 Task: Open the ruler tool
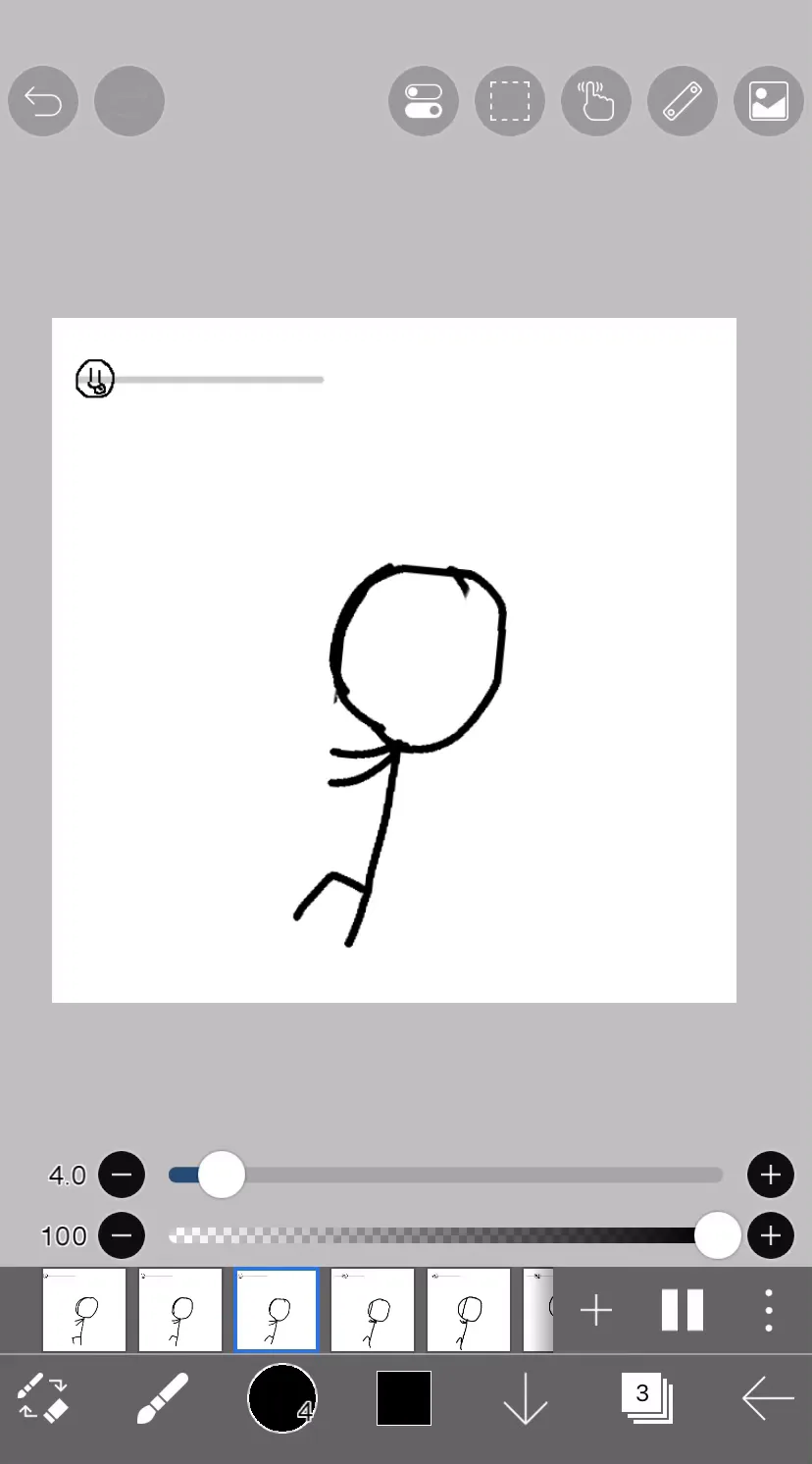683,101
